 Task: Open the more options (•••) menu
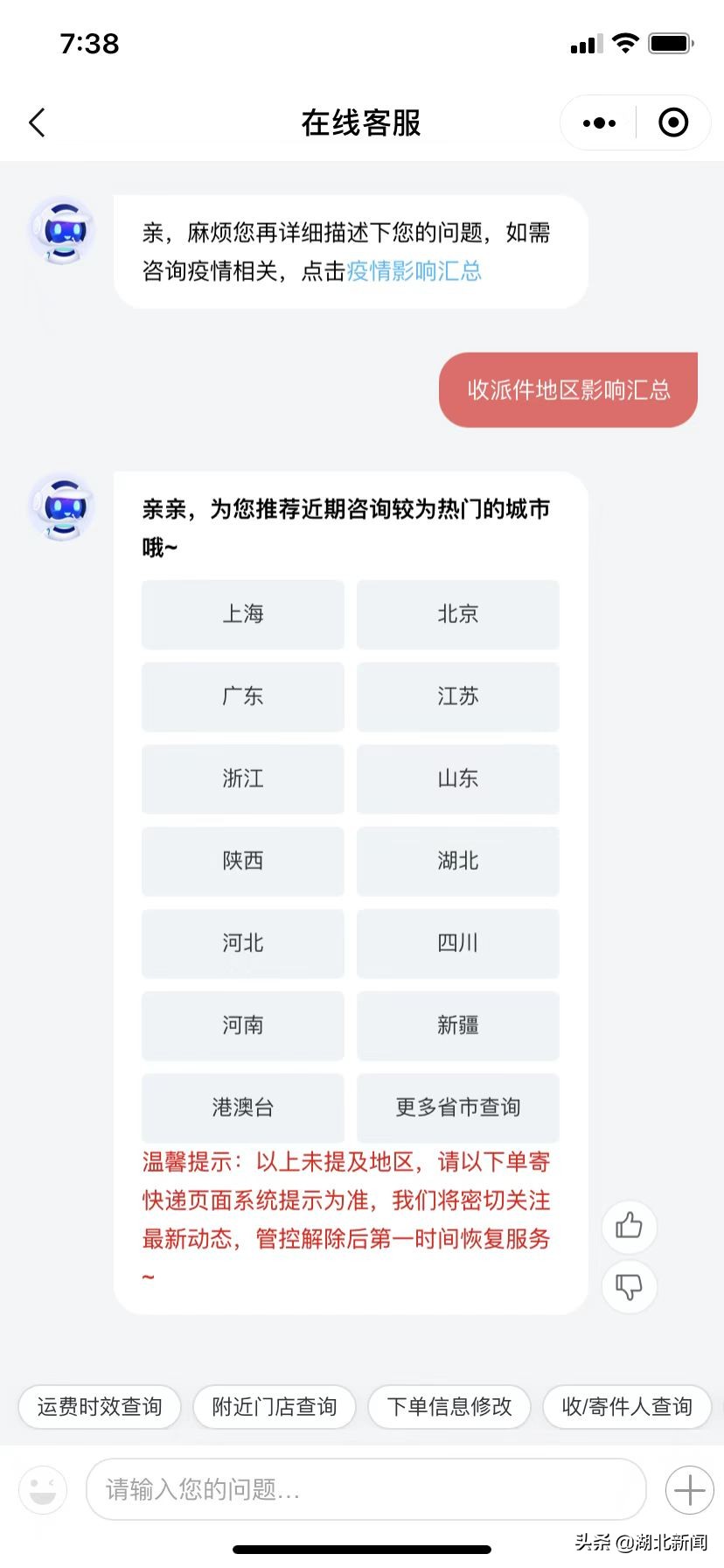(x=597, y=122)
